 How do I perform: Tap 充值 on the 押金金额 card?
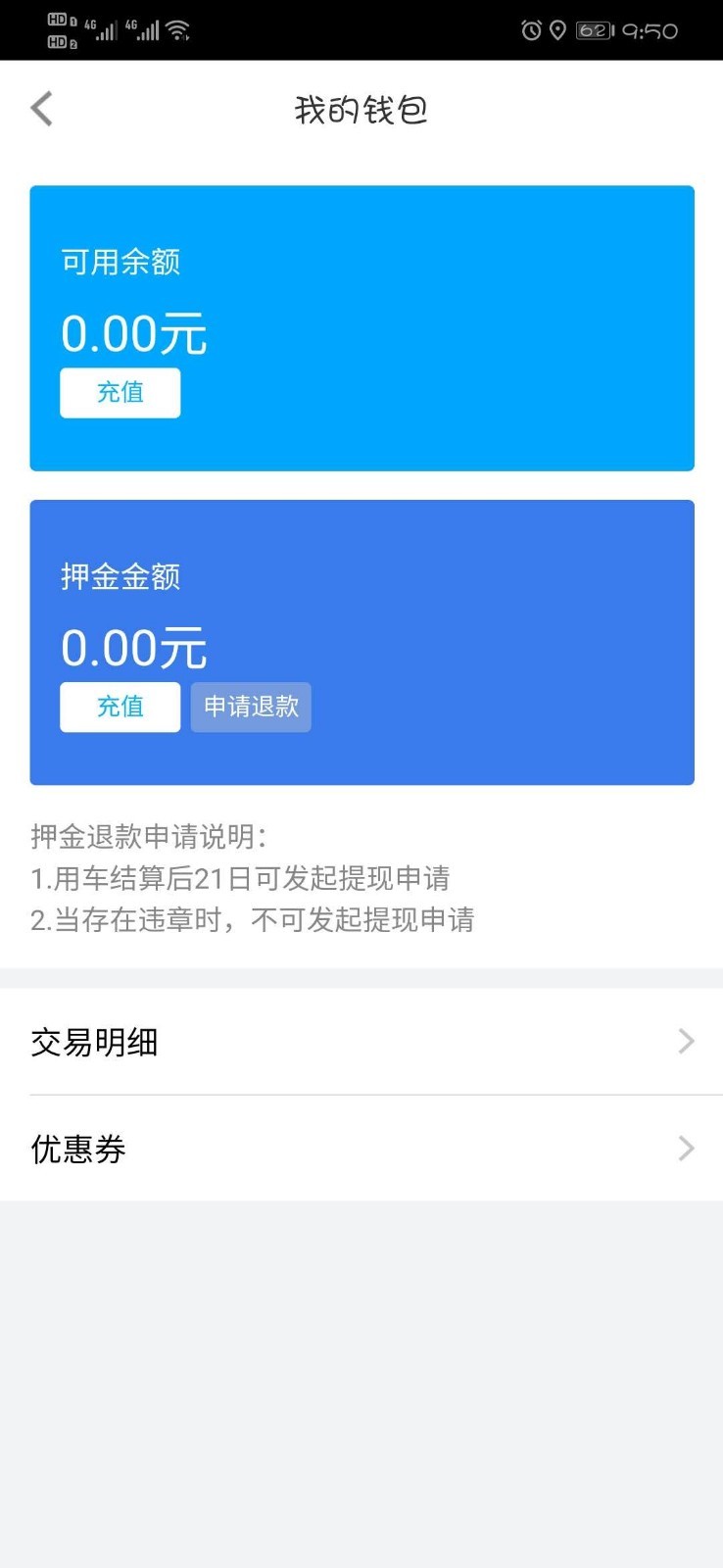pyautogui.click(x=120, y=707)
